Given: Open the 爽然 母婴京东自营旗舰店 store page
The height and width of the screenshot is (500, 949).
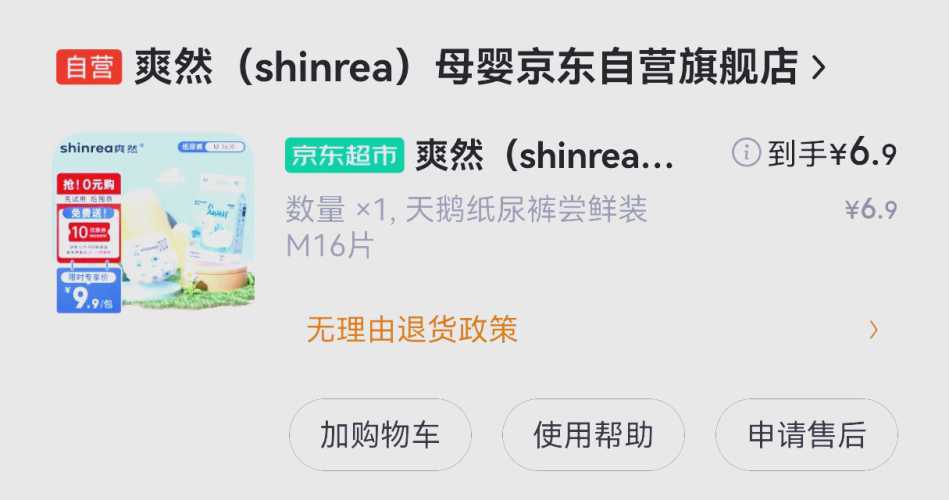Looking at the screenshot, I should (465, 68).
